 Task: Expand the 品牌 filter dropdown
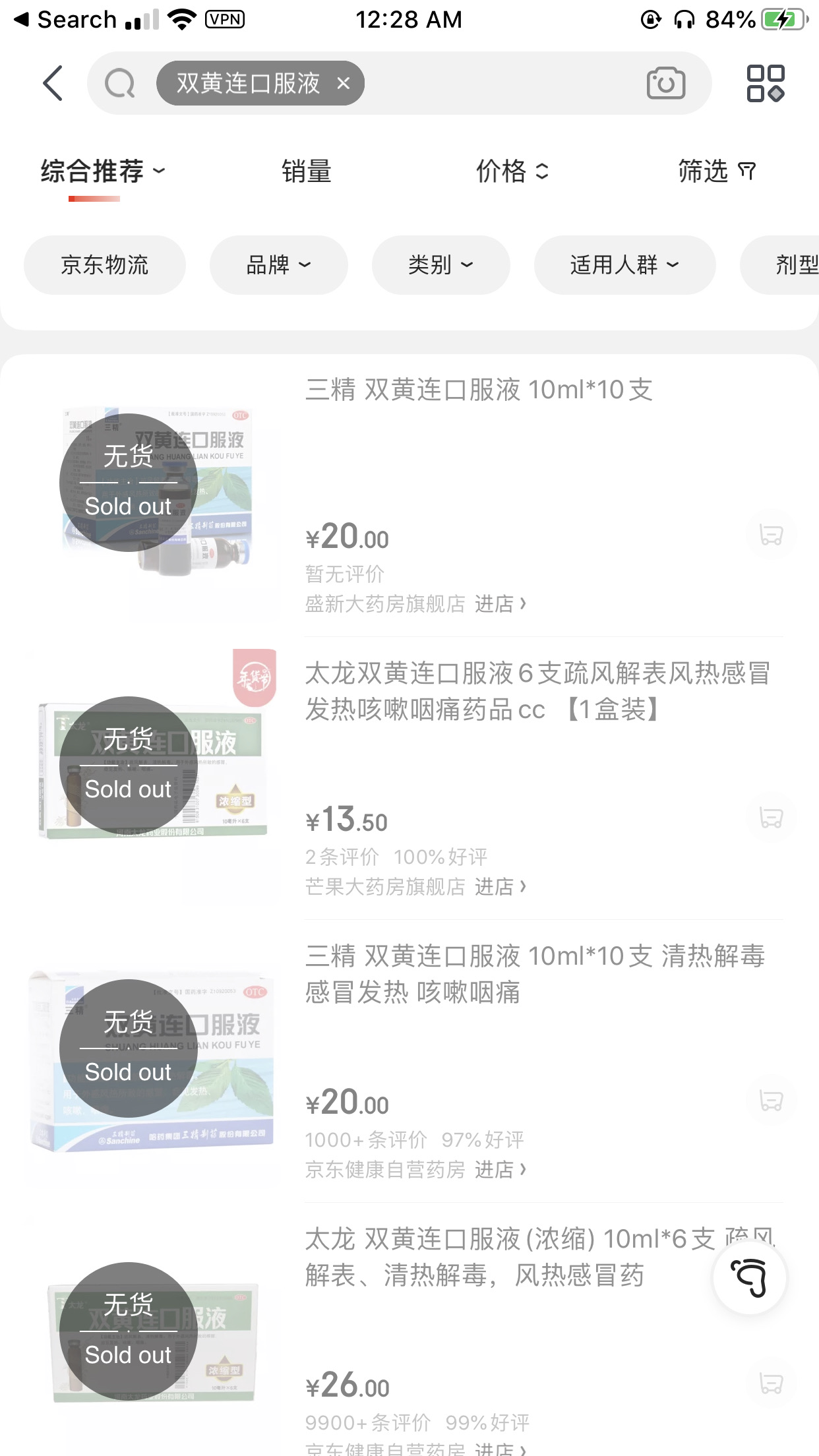click(278, 265)
